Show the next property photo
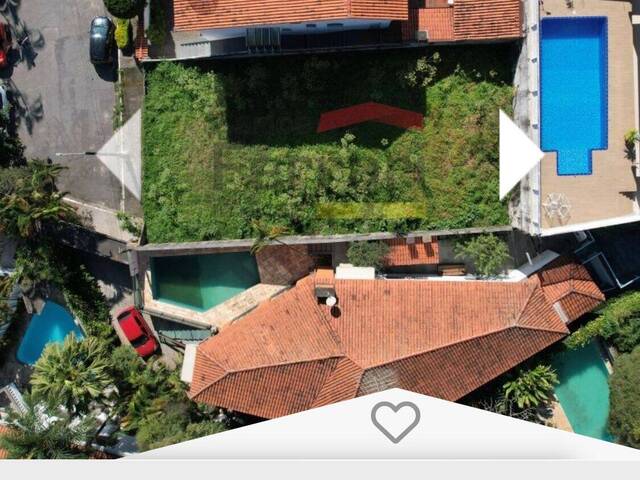This screenshot has height=480, width=640. [518, 154]
